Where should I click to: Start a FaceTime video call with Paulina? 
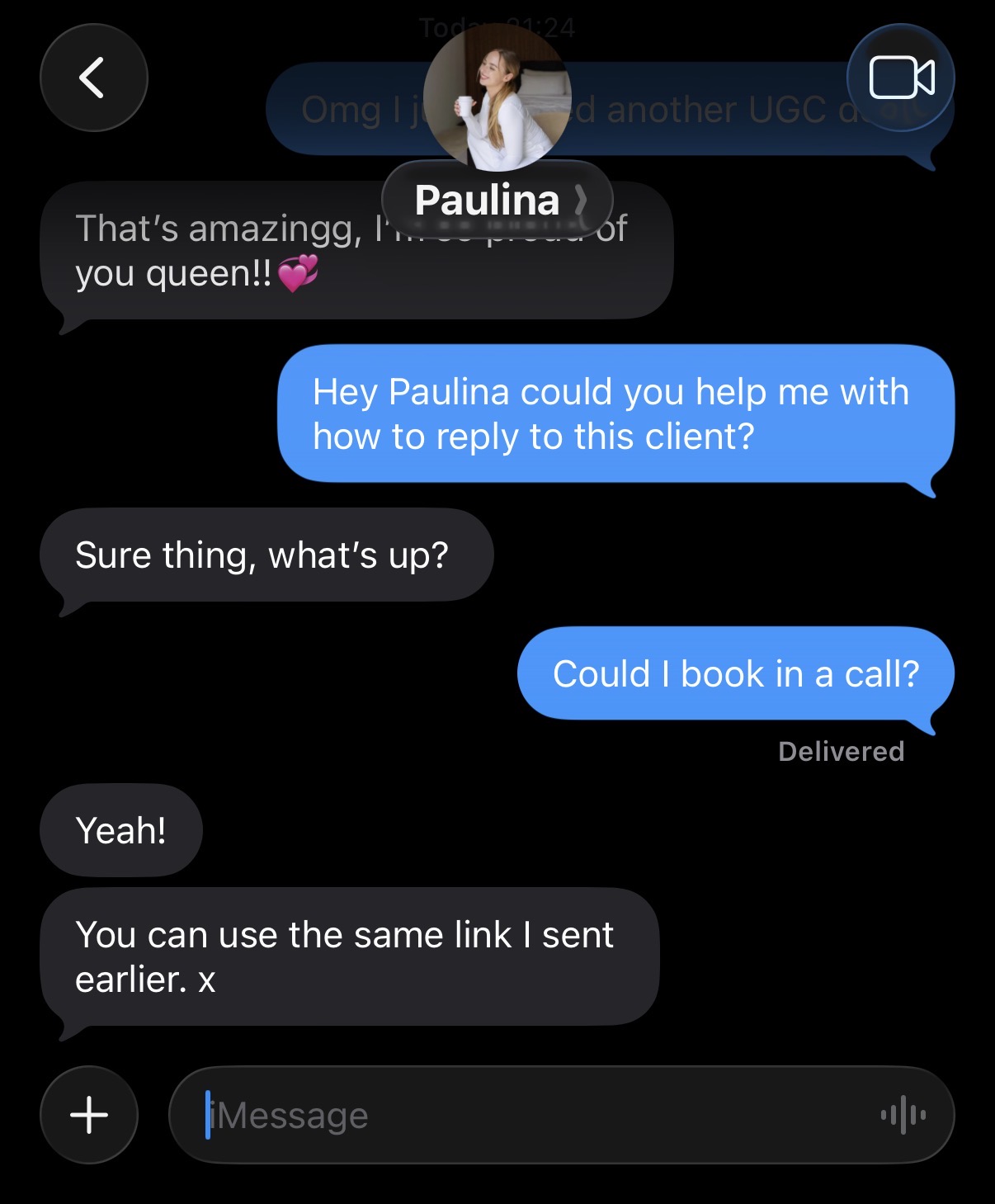click(901, 78)
